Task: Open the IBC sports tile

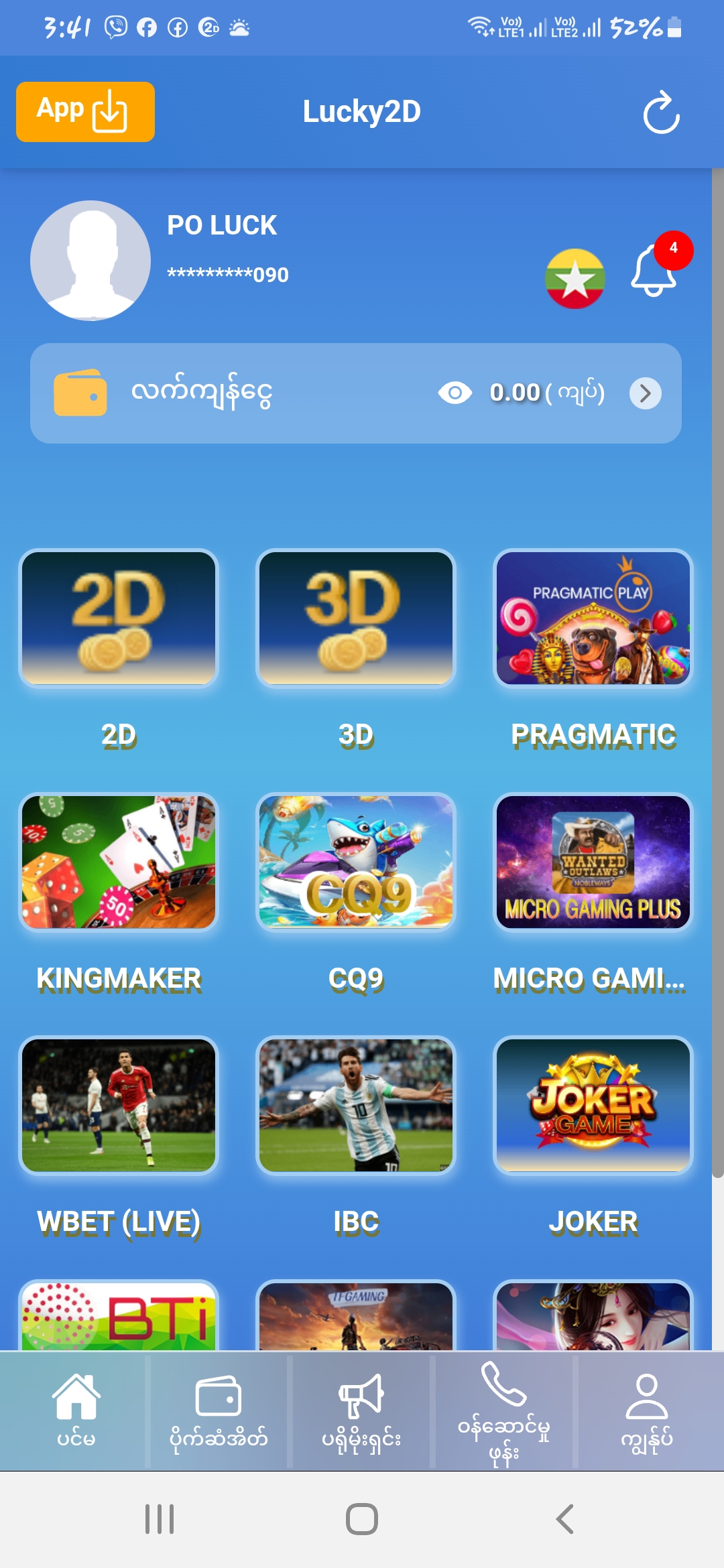Action: (x=356, y=1105)
